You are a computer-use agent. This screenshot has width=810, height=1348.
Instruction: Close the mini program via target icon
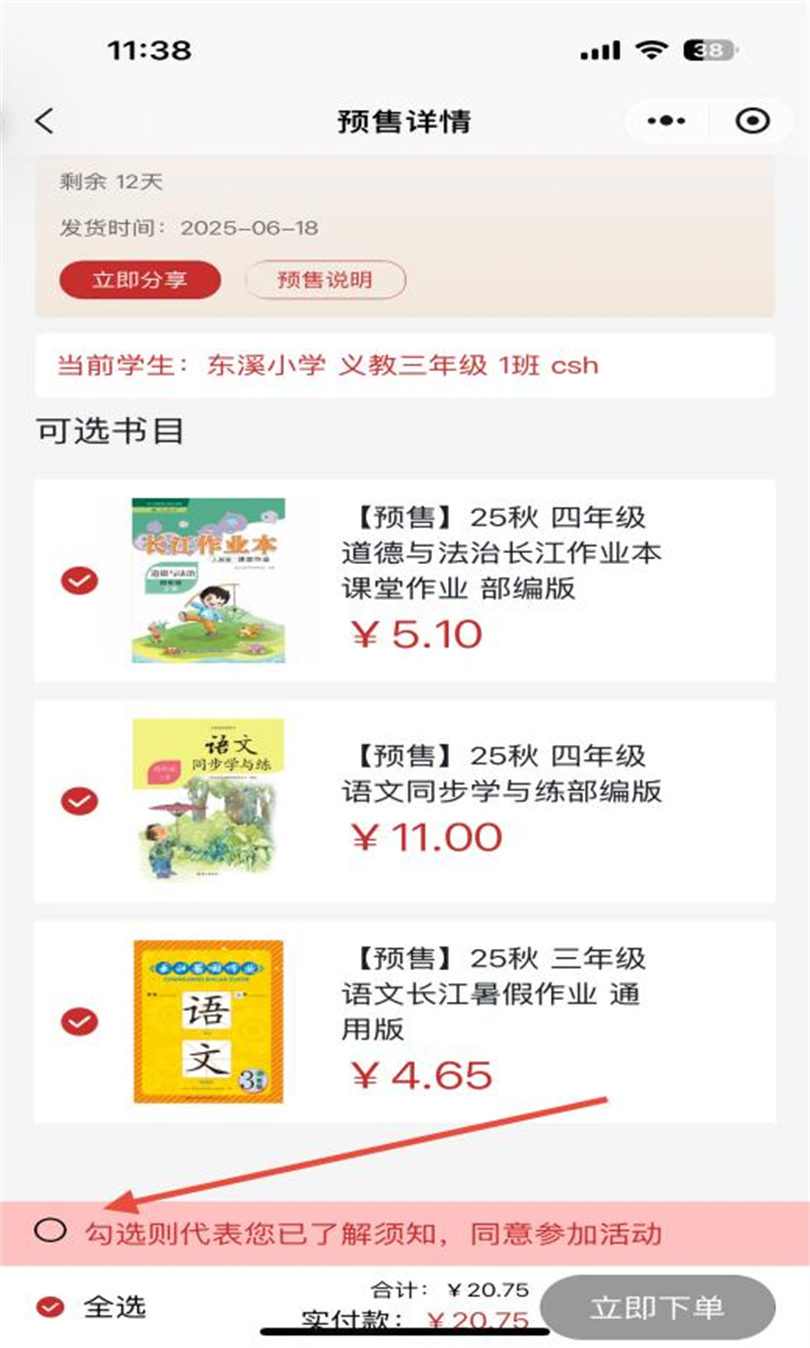coord(752,121)
